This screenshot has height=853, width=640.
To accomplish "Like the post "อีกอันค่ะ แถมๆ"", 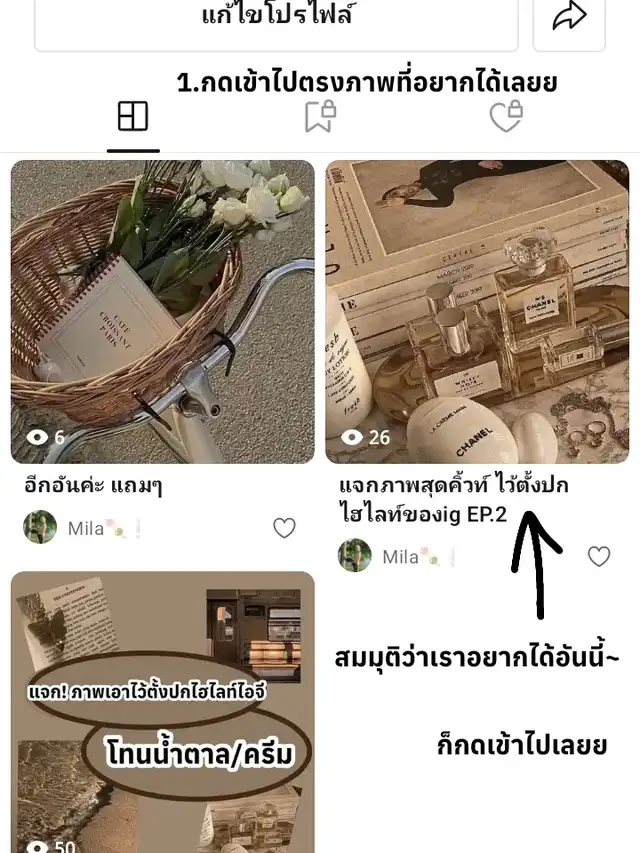I will point(284,527).
